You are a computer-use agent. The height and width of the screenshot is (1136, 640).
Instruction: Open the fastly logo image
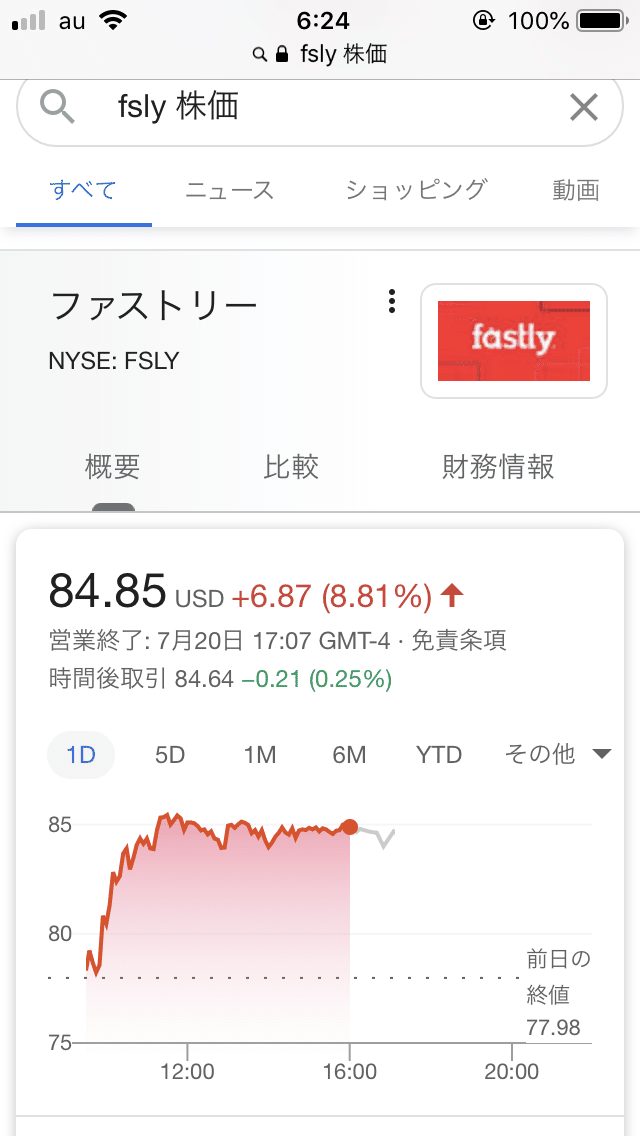coord(514,341)
